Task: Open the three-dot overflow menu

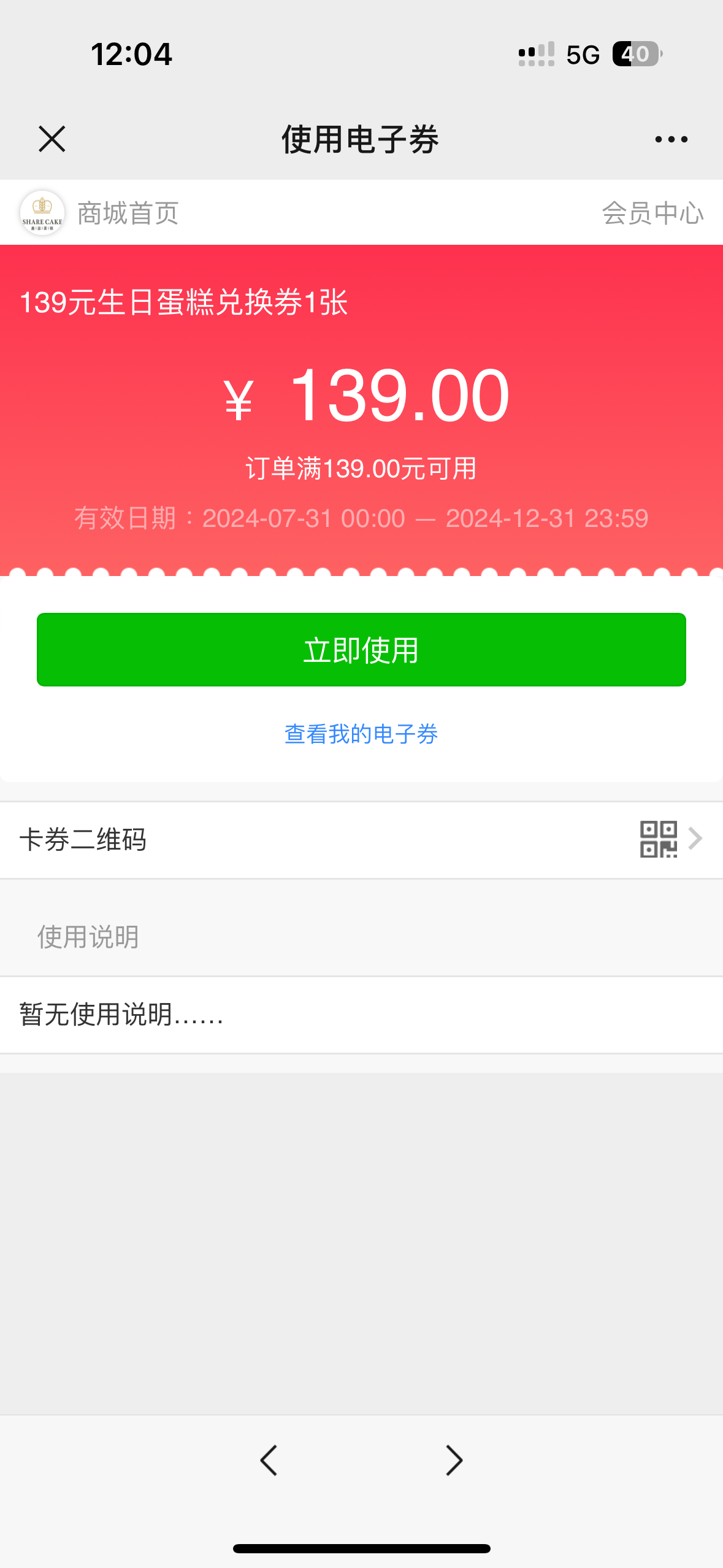Action: (x=671, y=139)
